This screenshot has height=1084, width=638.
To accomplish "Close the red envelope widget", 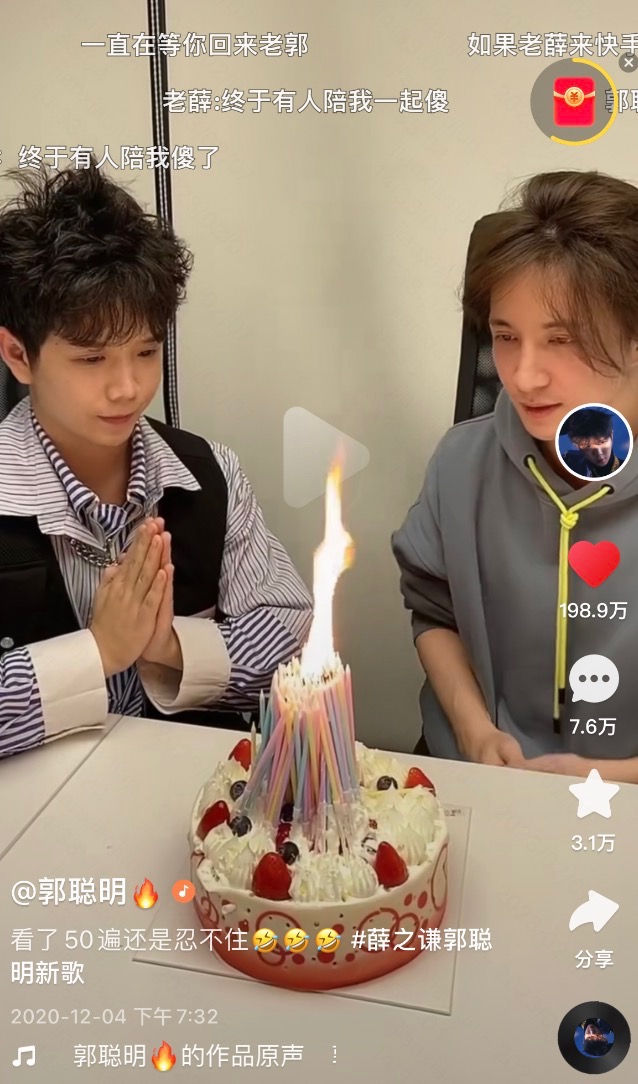I will (x=628, y=63).
